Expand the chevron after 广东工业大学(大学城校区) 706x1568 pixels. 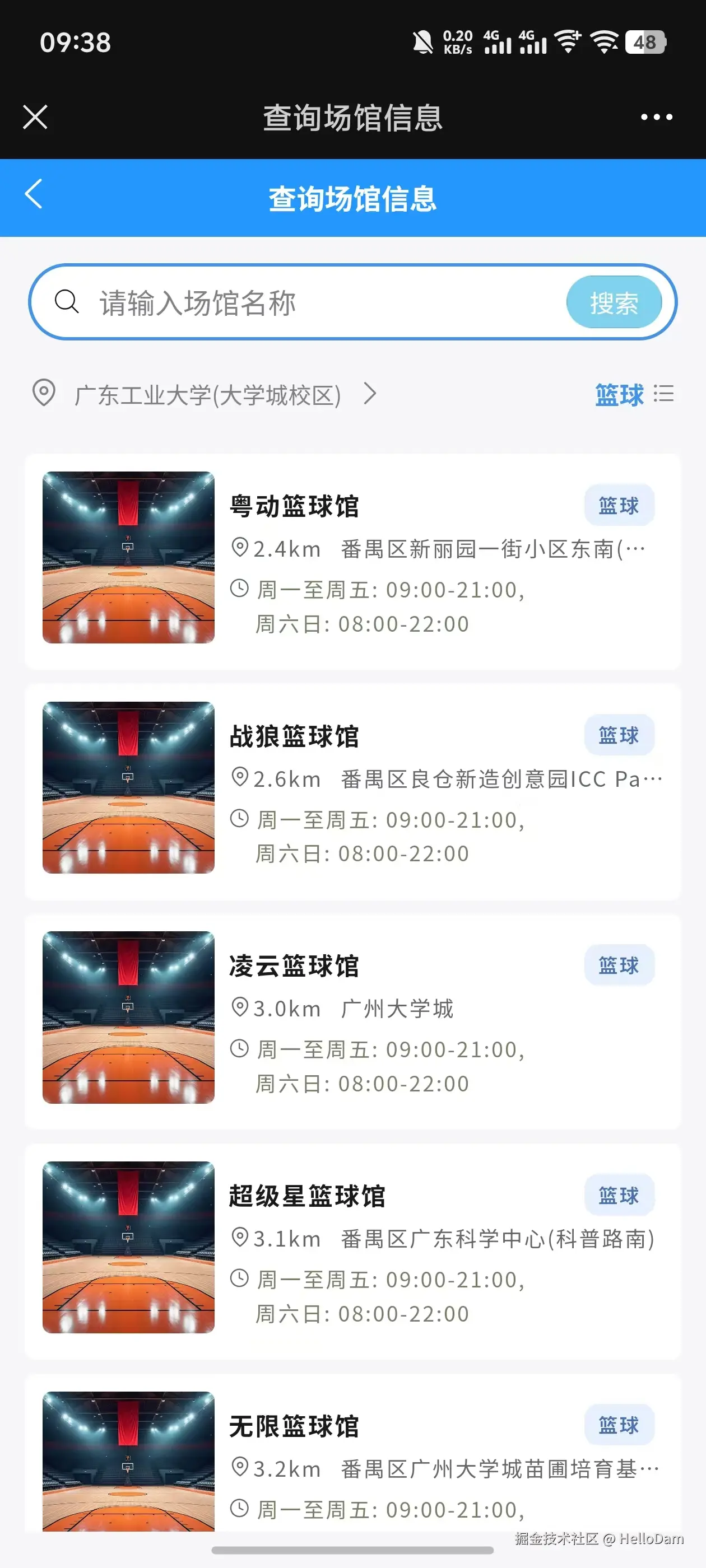(x=370, y=394)
